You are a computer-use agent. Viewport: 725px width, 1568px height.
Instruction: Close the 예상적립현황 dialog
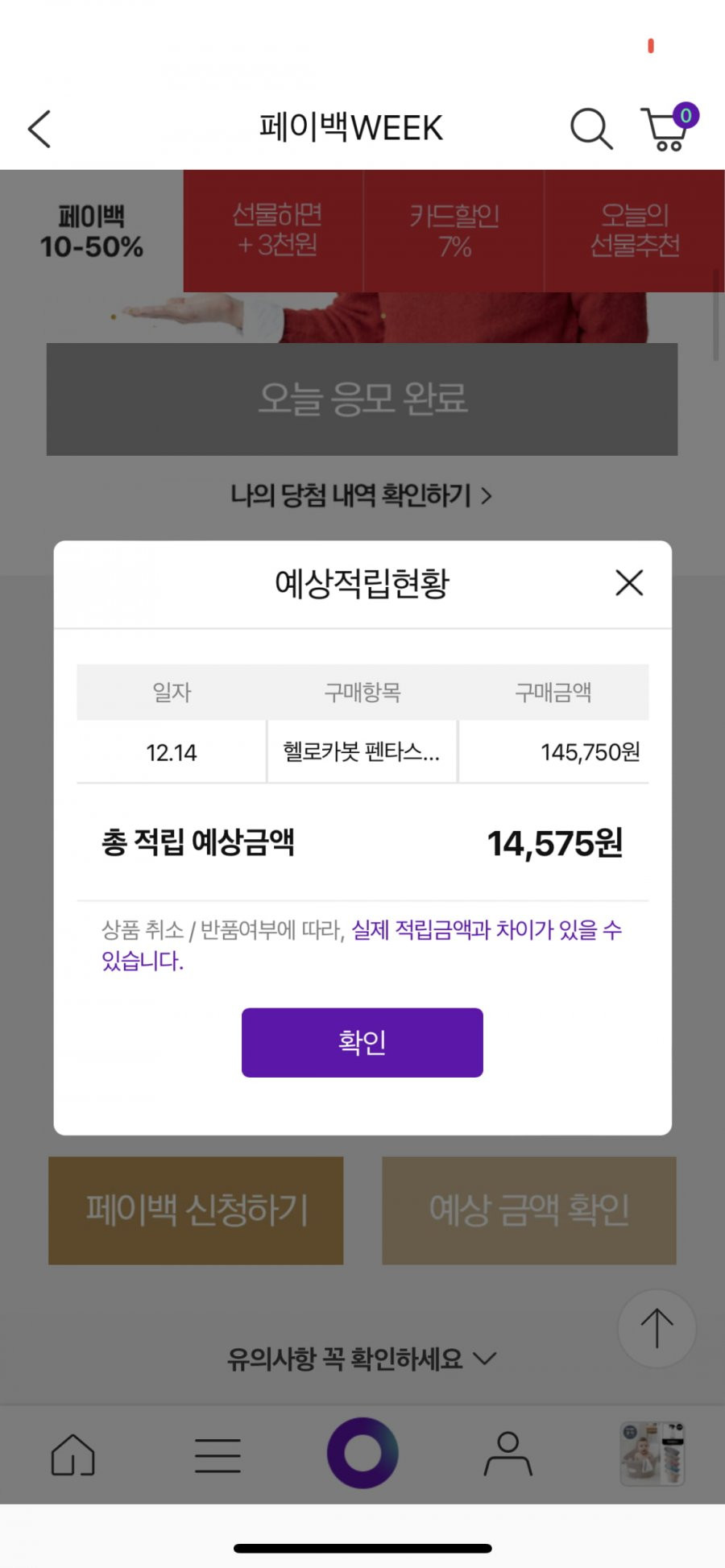point(629,582)
